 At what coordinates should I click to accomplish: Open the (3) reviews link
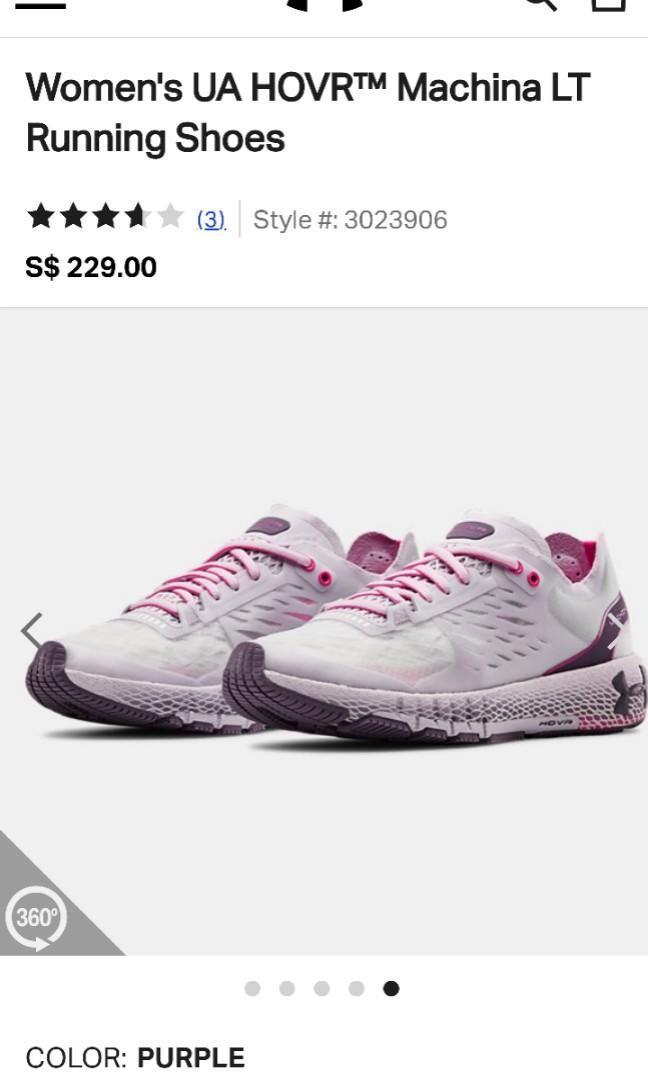(210, 219)
